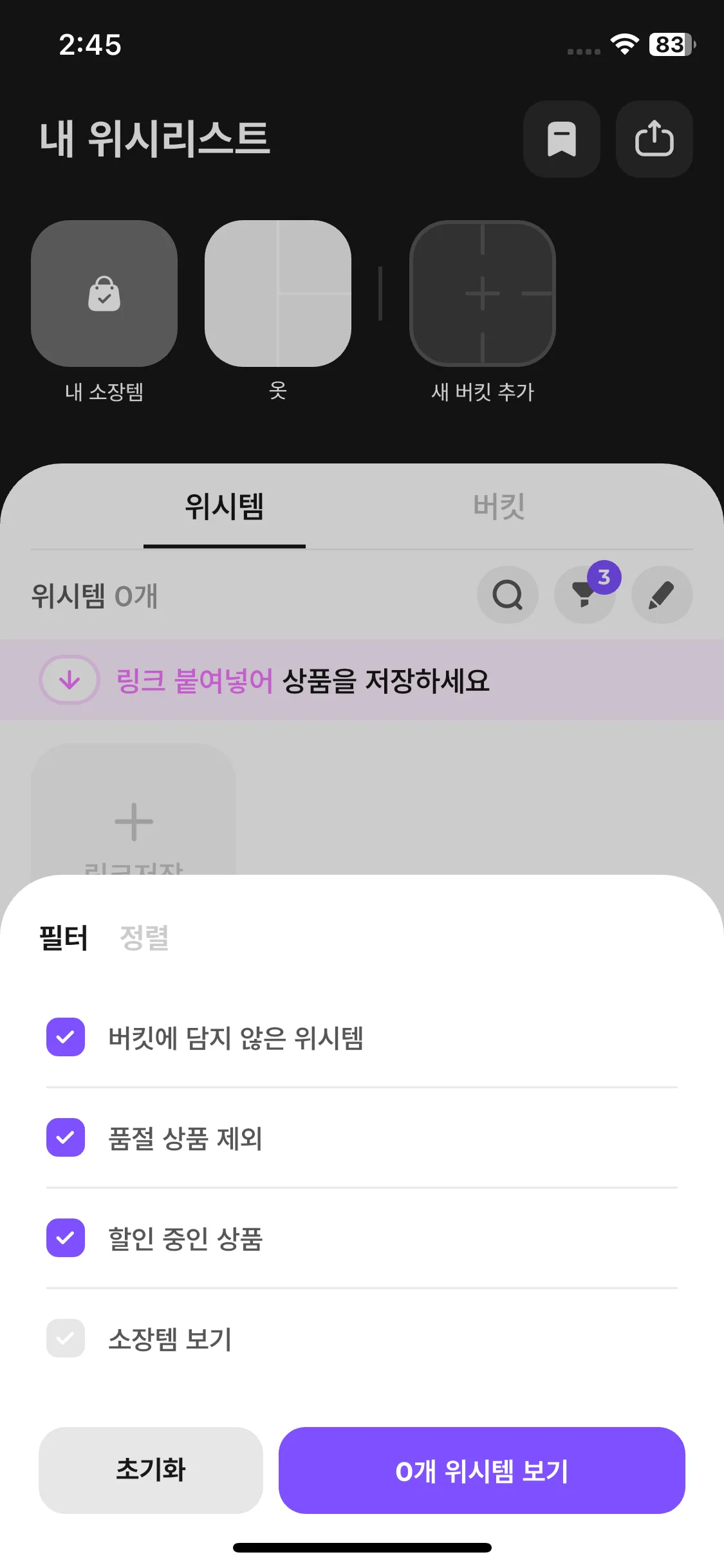Screen dimensions: 724x1568
Task: Select the pencil edit icon
Action: [x=662, y=595]
